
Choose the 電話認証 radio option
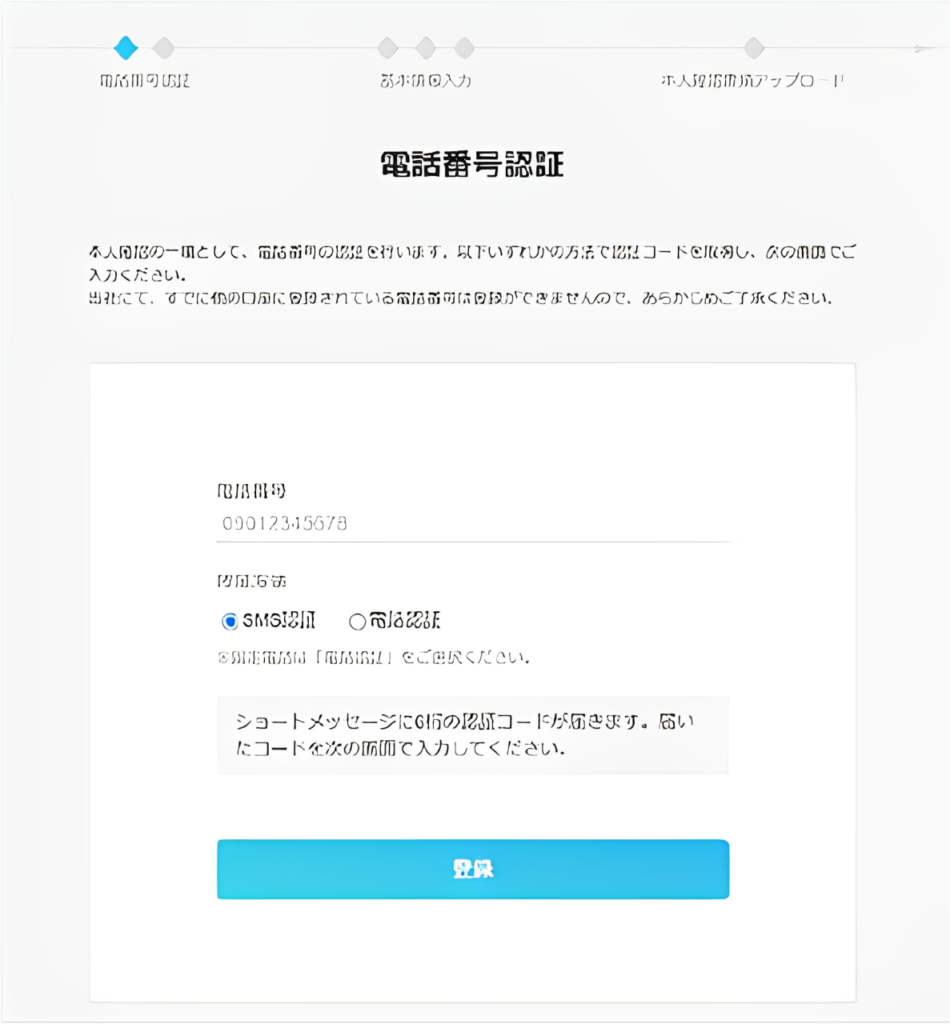coord(357,621)
